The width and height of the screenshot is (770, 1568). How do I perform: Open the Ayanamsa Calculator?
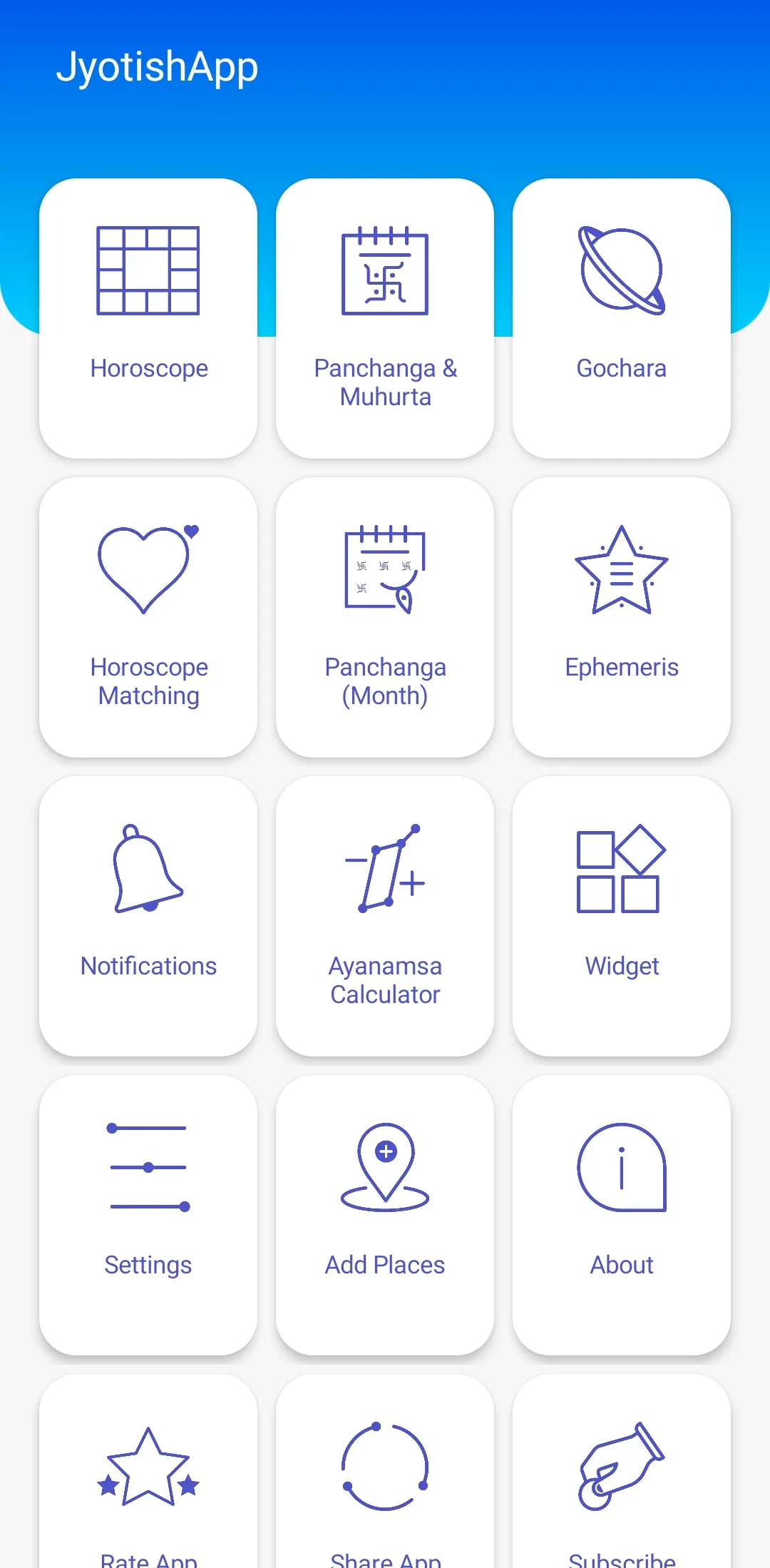[x=385, y=916]
